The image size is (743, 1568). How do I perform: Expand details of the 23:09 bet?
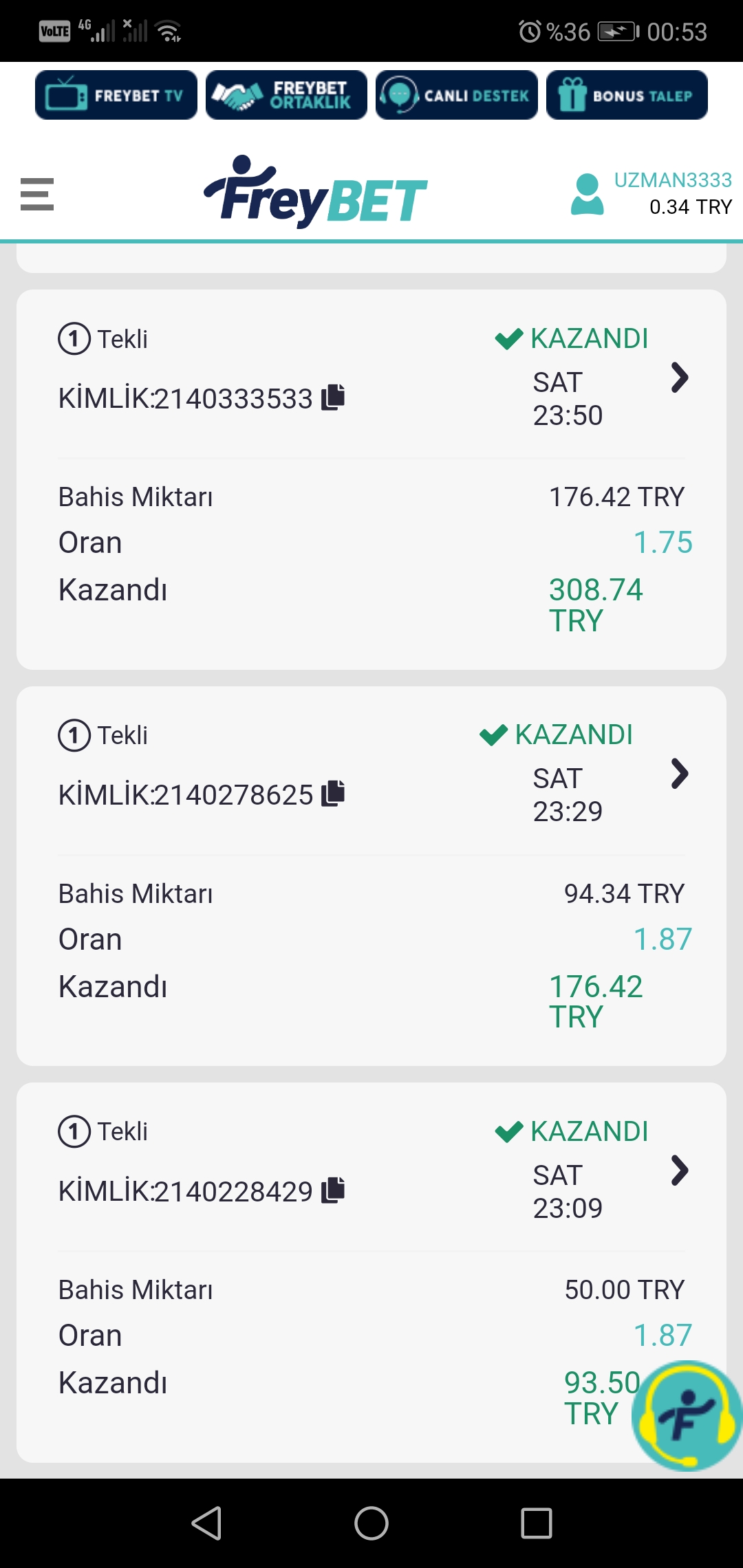coord(679,1170)
